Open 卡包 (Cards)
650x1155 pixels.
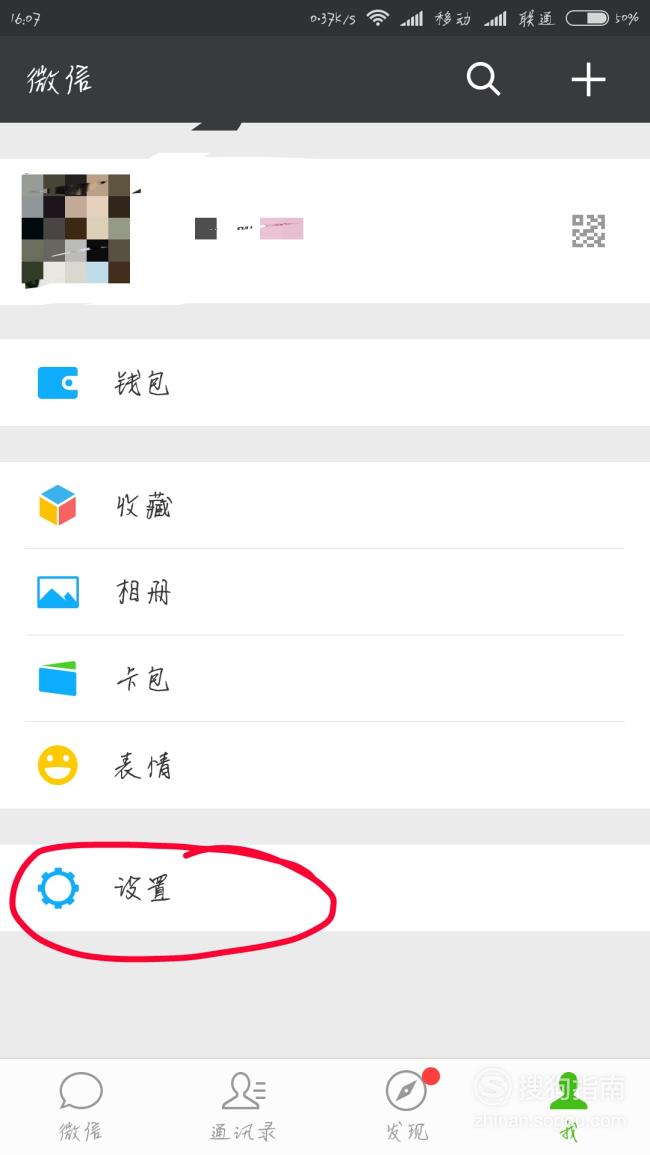click(325, 678)
